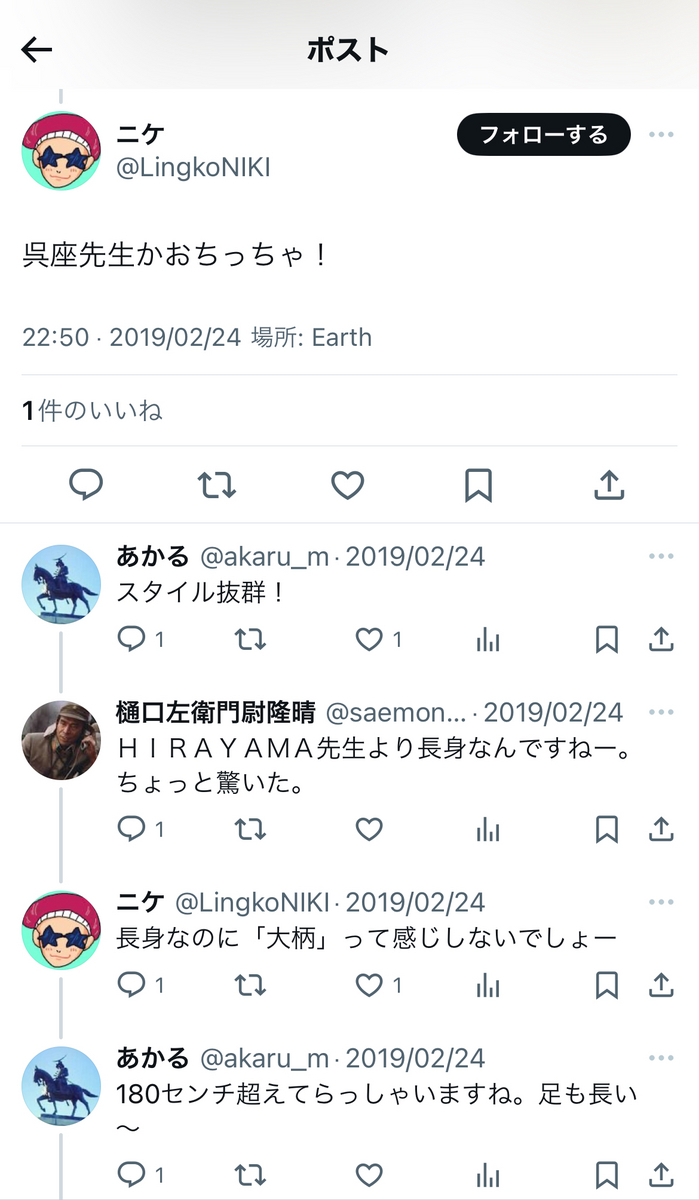
Task: Bookmark the main post by ニケ
Action: pyautogui.click(x=478, y=486)
